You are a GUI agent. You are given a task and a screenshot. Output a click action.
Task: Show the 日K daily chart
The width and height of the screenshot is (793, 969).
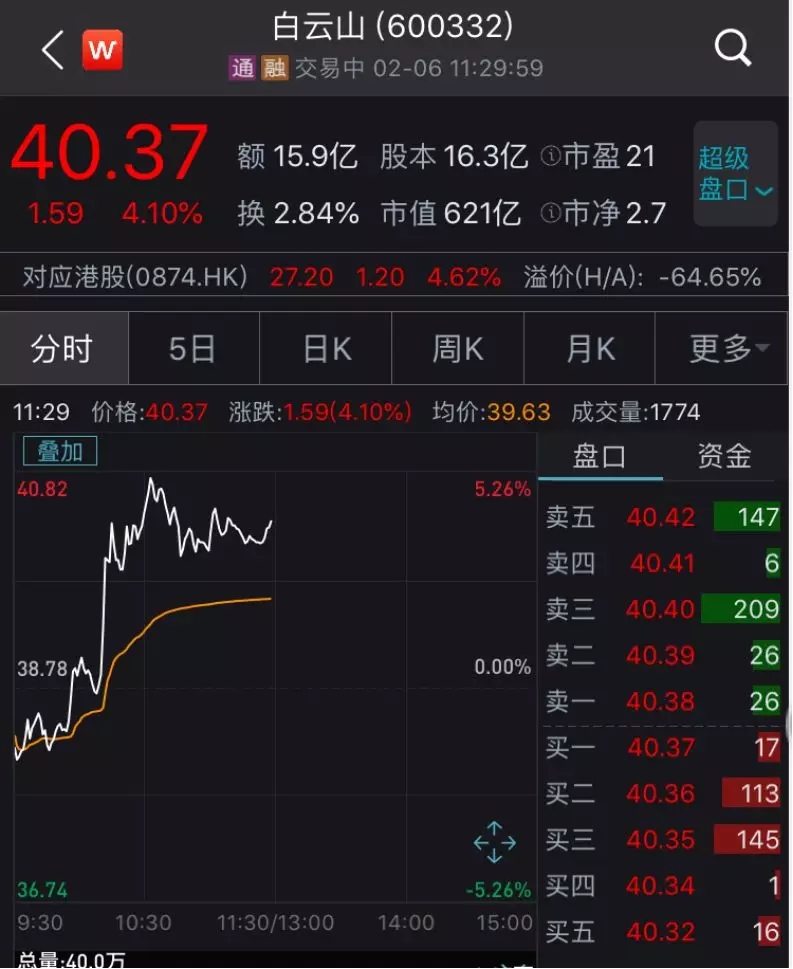[326, 349]
